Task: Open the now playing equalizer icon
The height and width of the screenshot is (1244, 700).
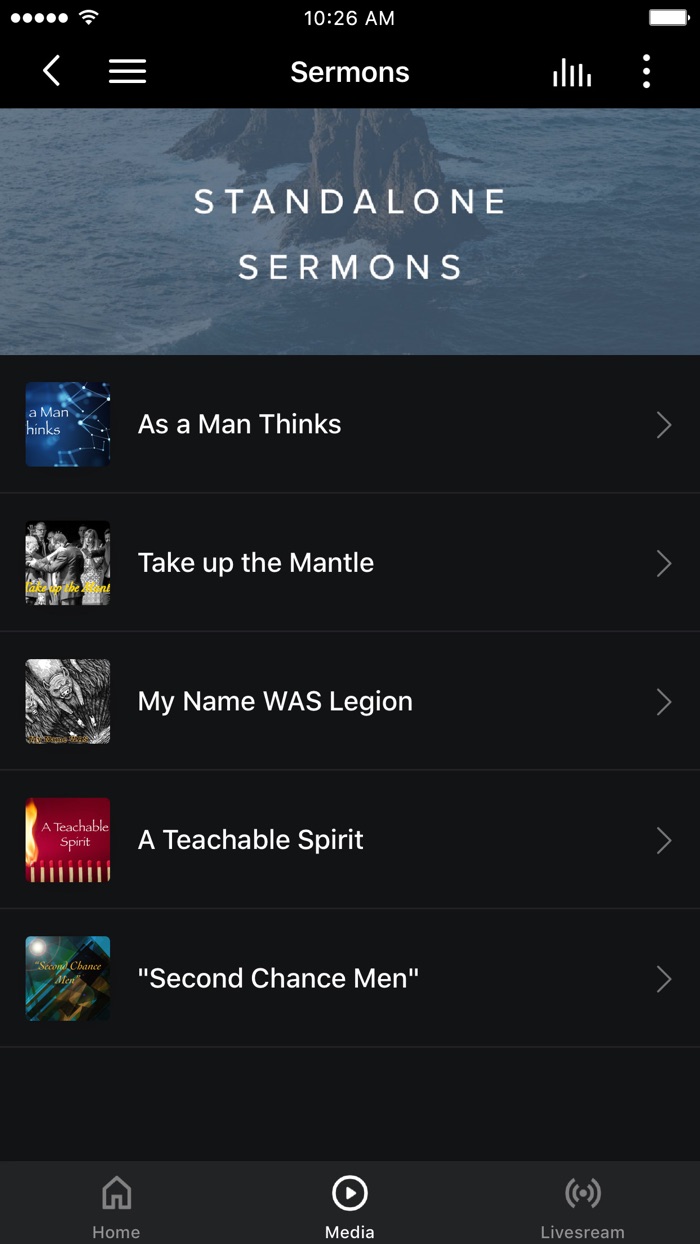Action: (572, 72)
